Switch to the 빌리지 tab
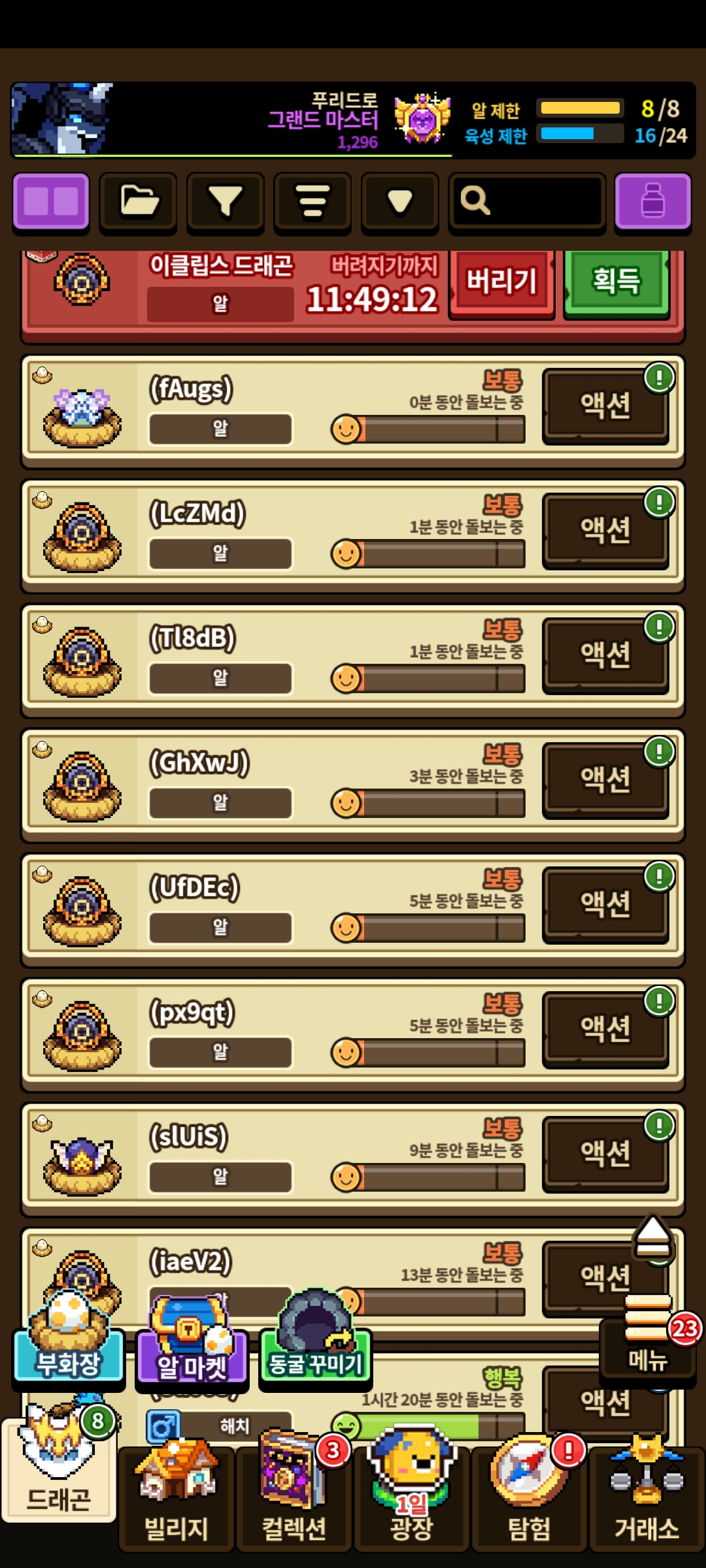706x1568 pixels. (176, 1501)
